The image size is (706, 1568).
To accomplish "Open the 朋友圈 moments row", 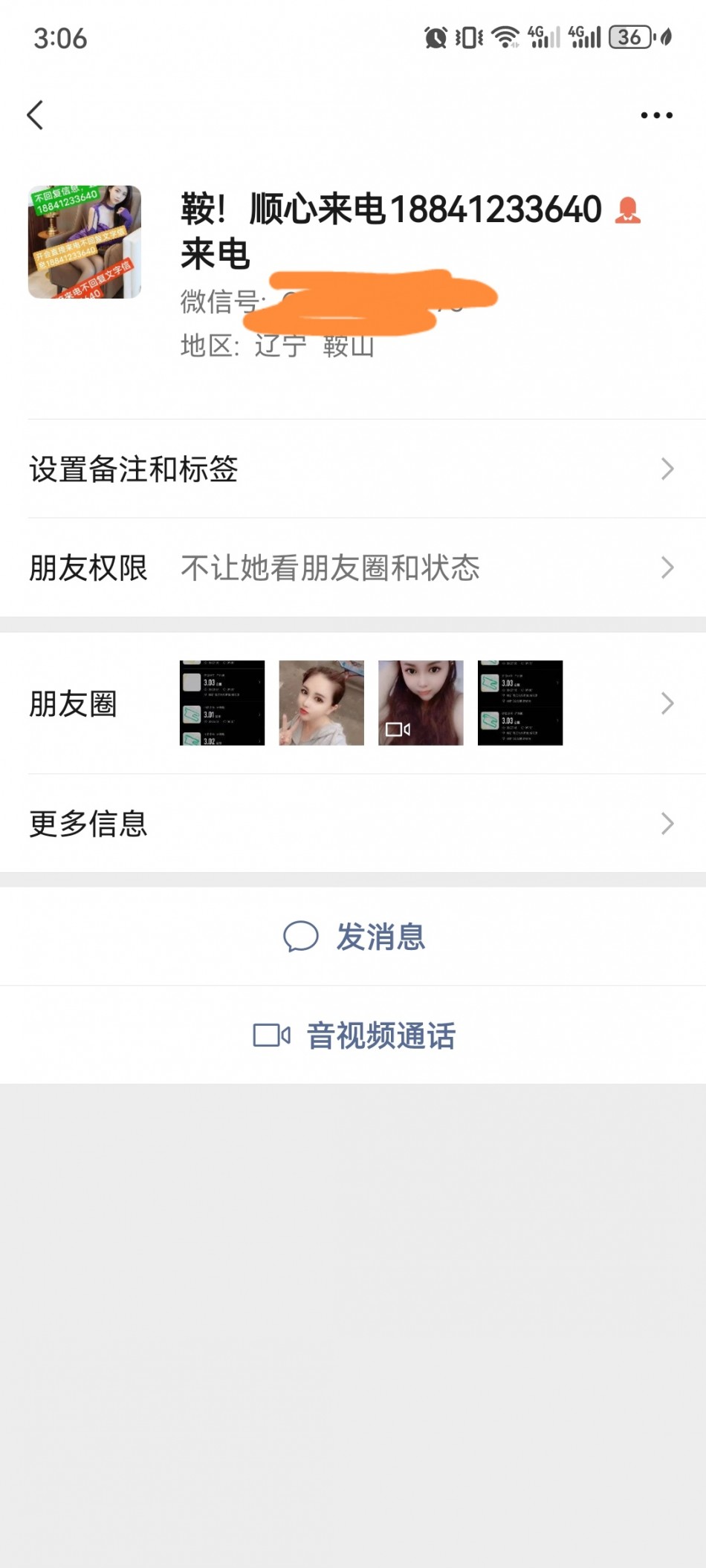I will [x=352, y=703].
